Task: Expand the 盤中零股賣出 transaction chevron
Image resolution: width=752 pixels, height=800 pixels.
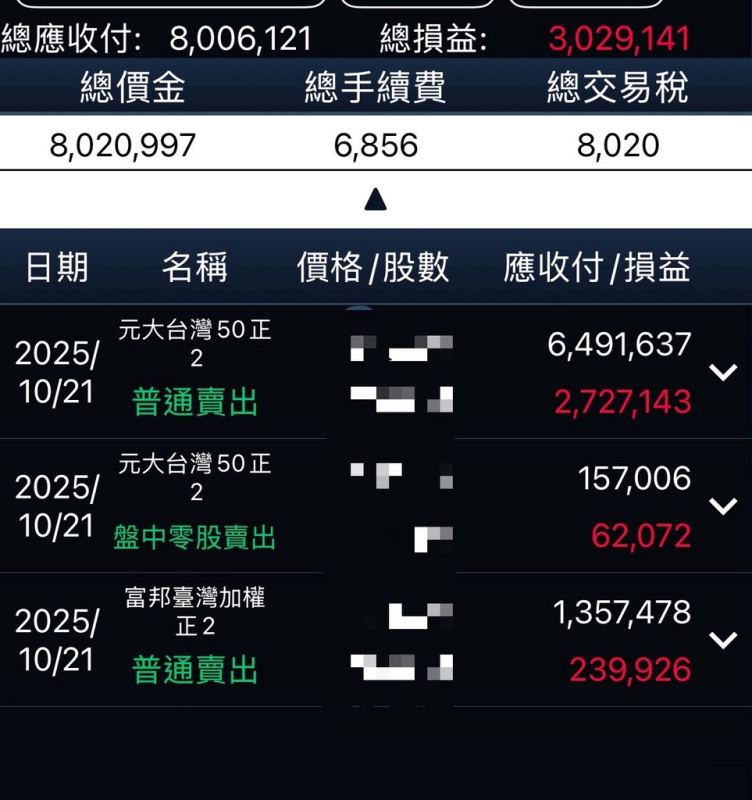Action: tap(722, 506)
